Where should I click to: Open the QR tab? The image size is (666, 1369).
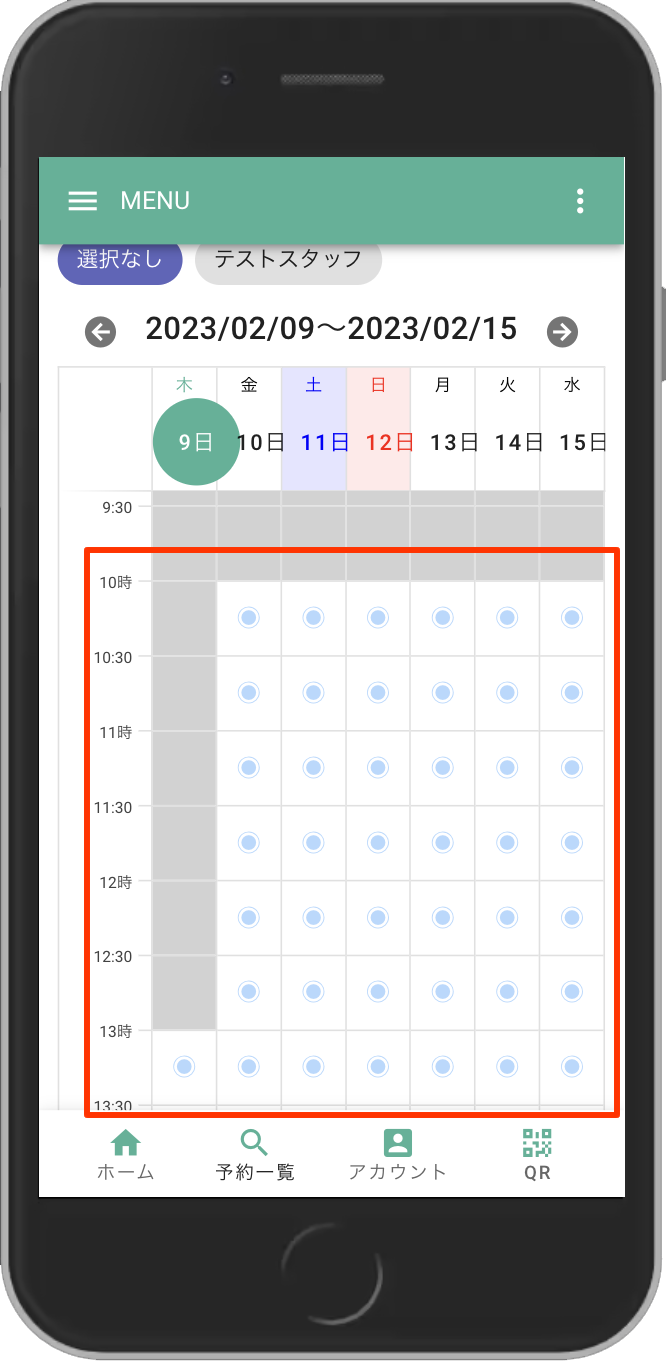click(x=537, y=1155)
